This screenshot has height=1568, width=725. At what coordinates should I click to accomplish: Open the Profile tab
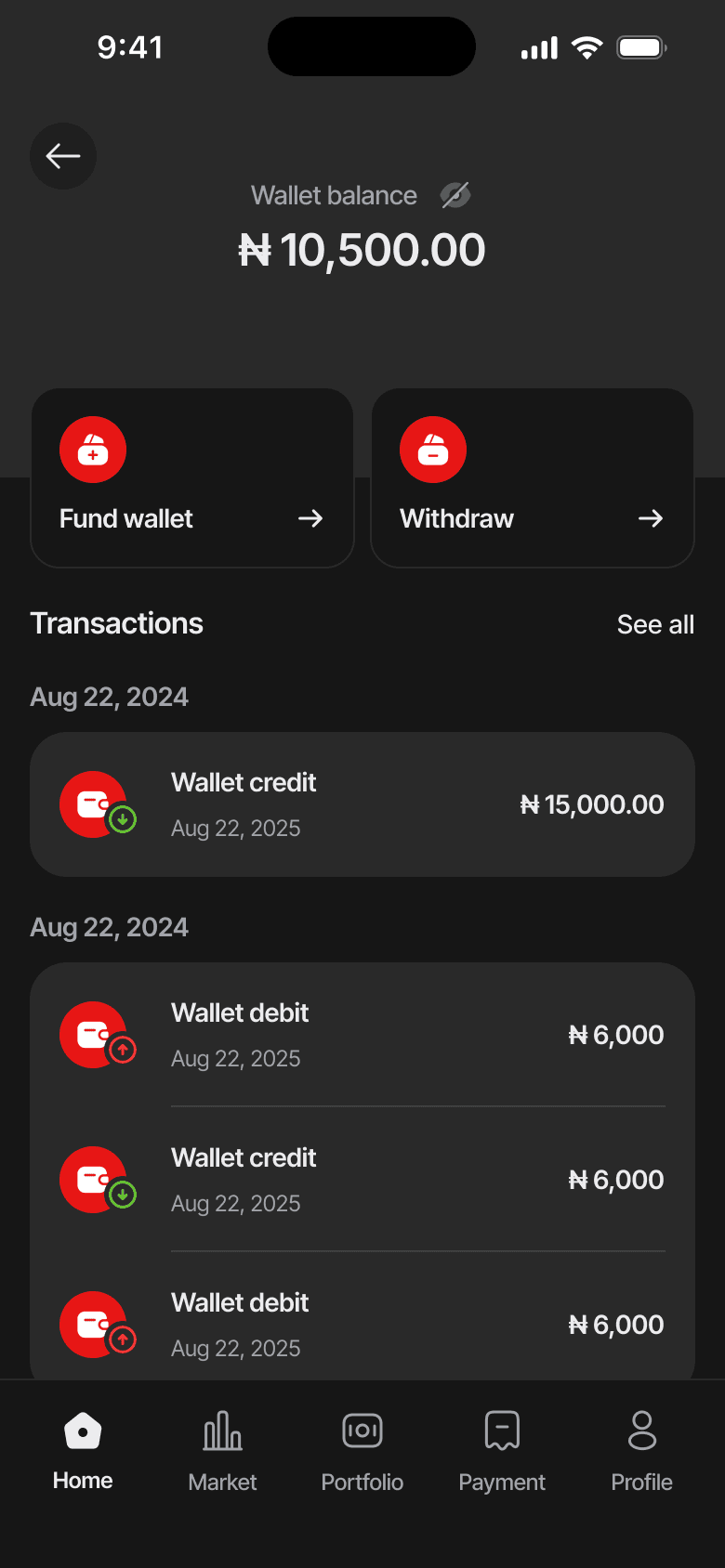click(641, 1451)
